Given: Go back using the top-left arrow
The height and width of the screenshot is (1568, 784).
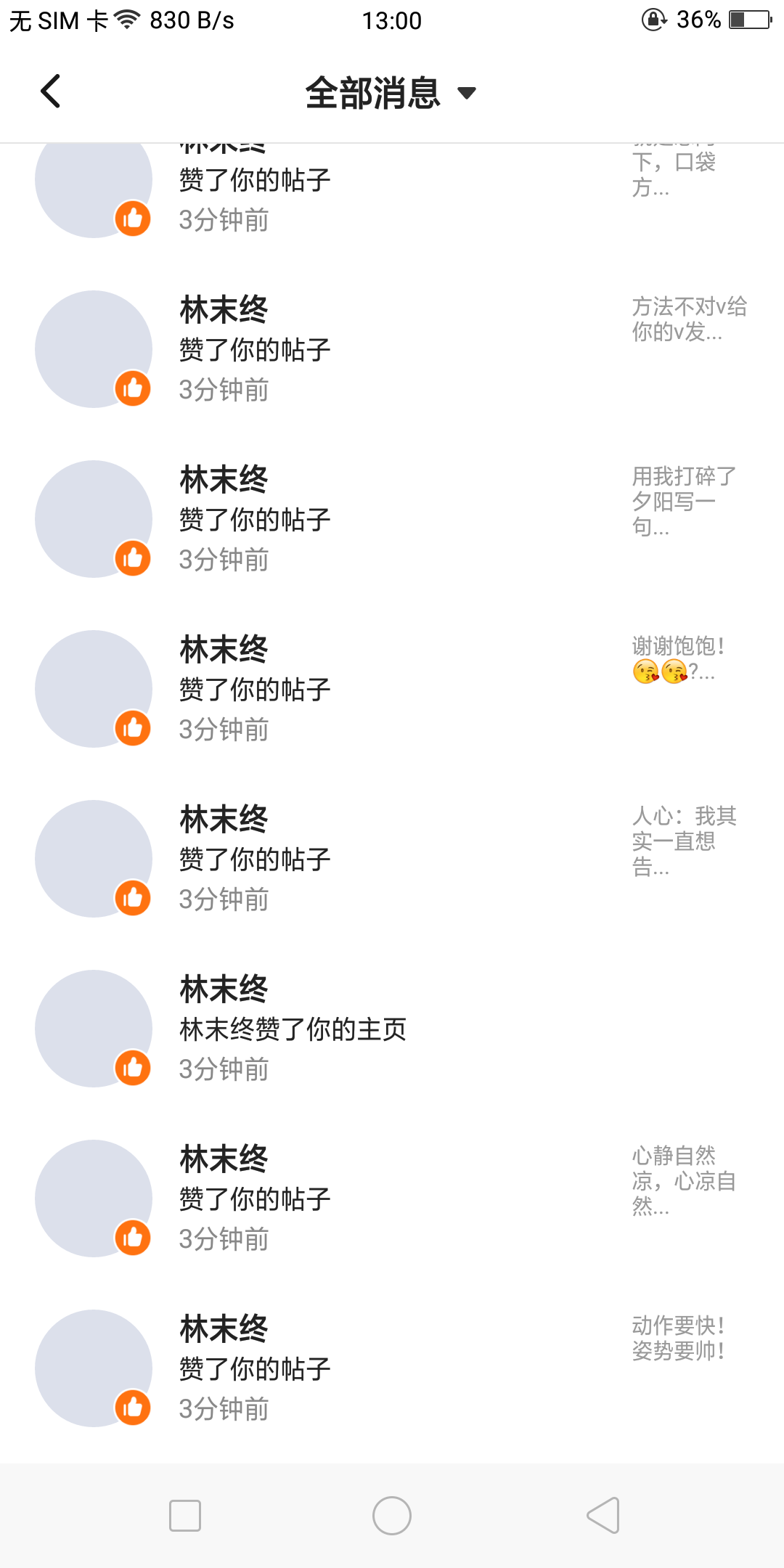Looking at the screenshot, I should [x=51, y=91].
